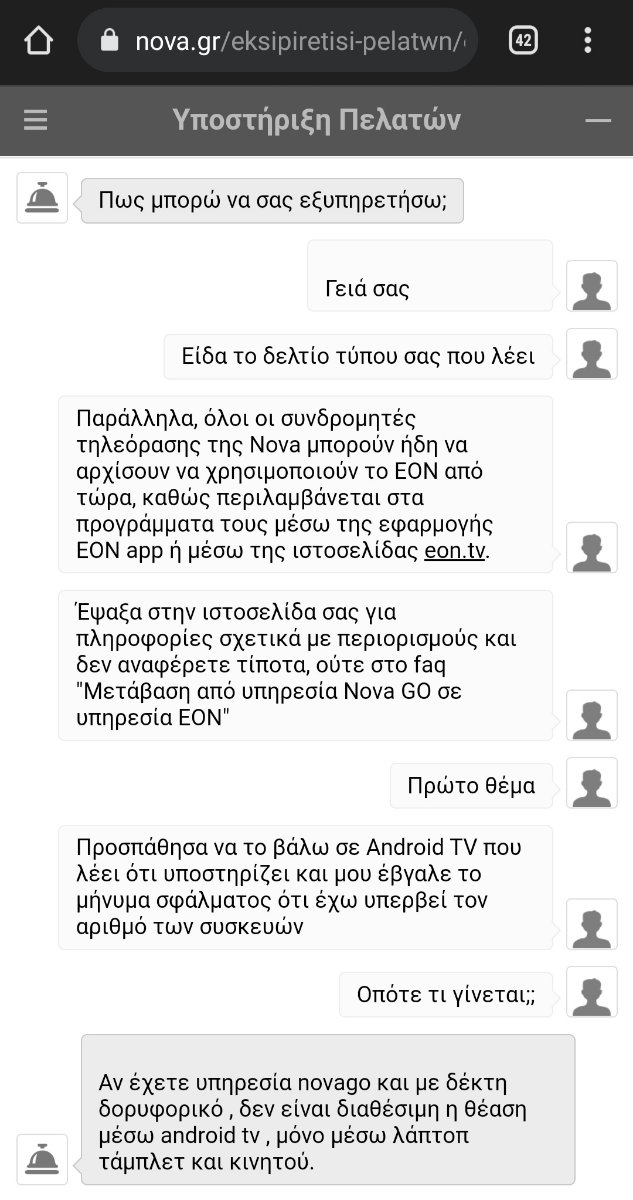
Task: Minimize the customer support chat window
Action: click(598, 121)
